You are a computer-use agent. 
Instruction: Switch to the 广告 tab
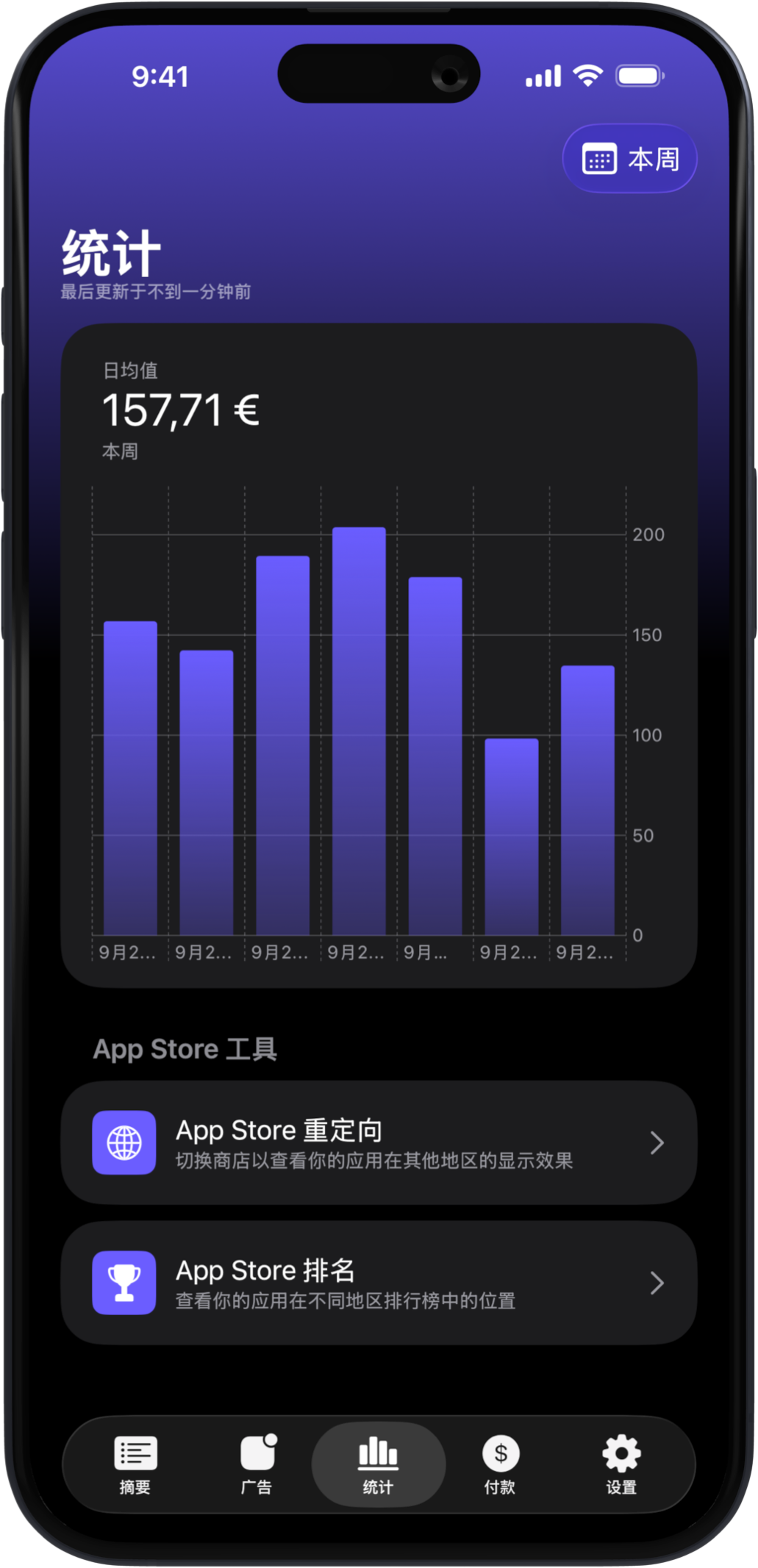coord(257,1464)
